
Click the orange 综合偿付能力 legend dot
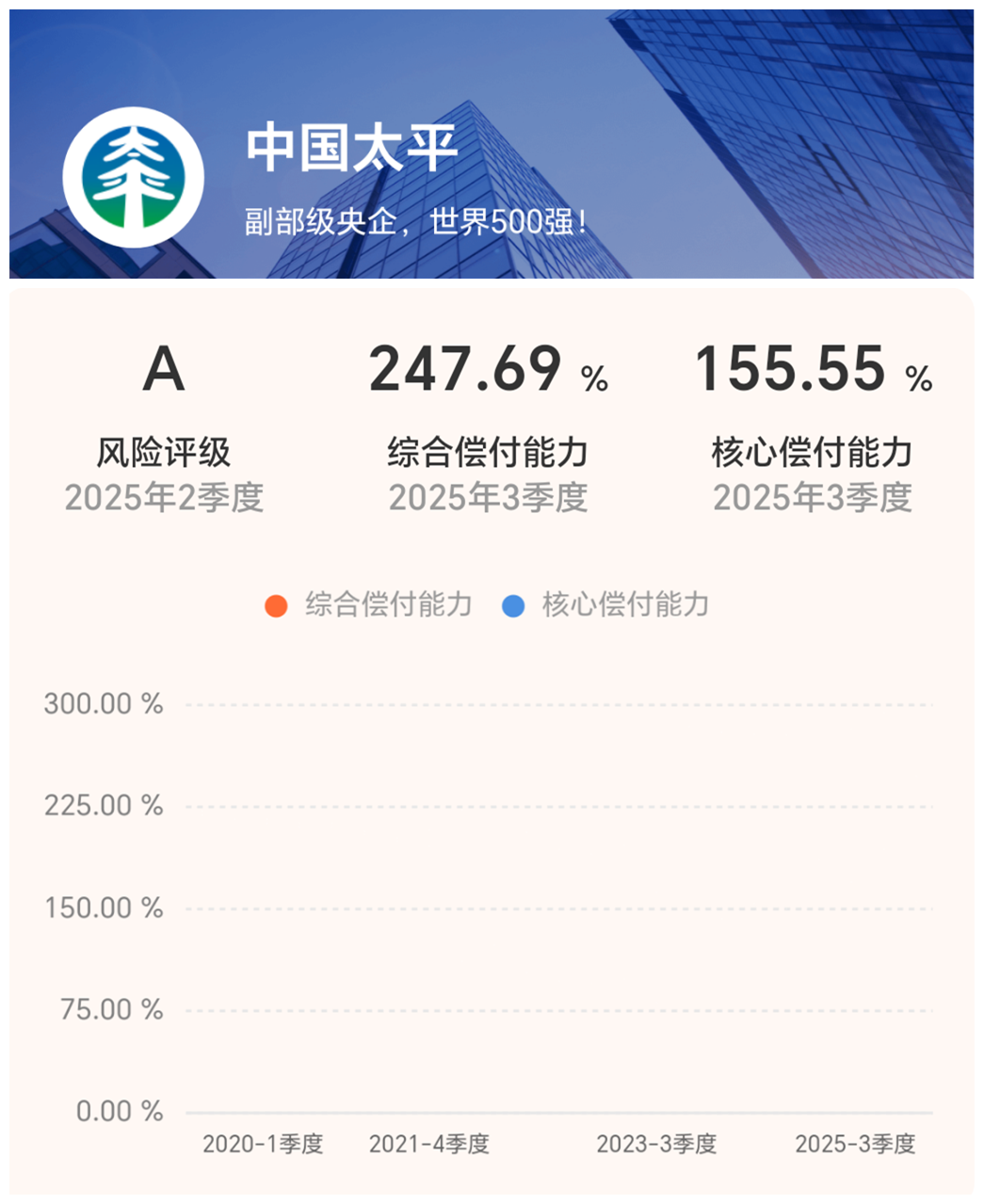coord(276,602)
